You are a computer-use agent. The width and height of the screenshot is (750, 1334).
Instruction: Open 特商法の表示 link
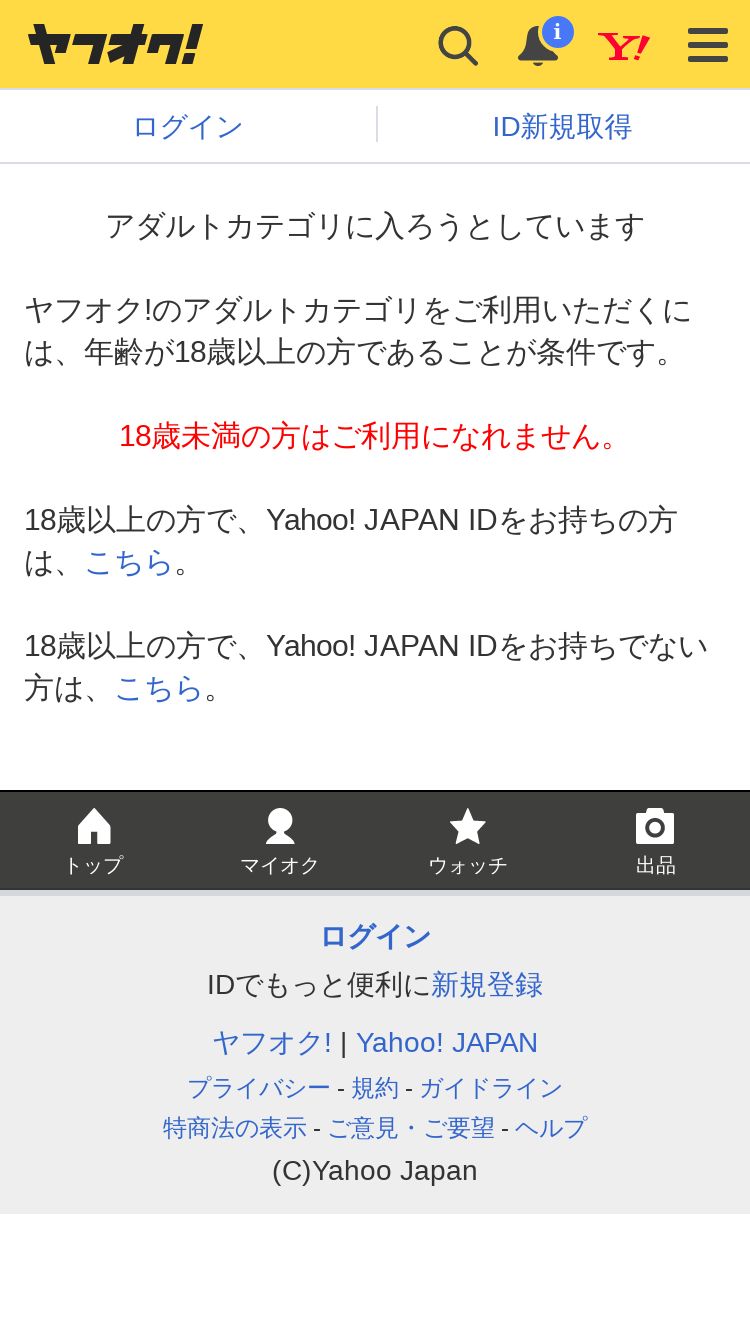pyautogui.click(x=235, y=1128)
